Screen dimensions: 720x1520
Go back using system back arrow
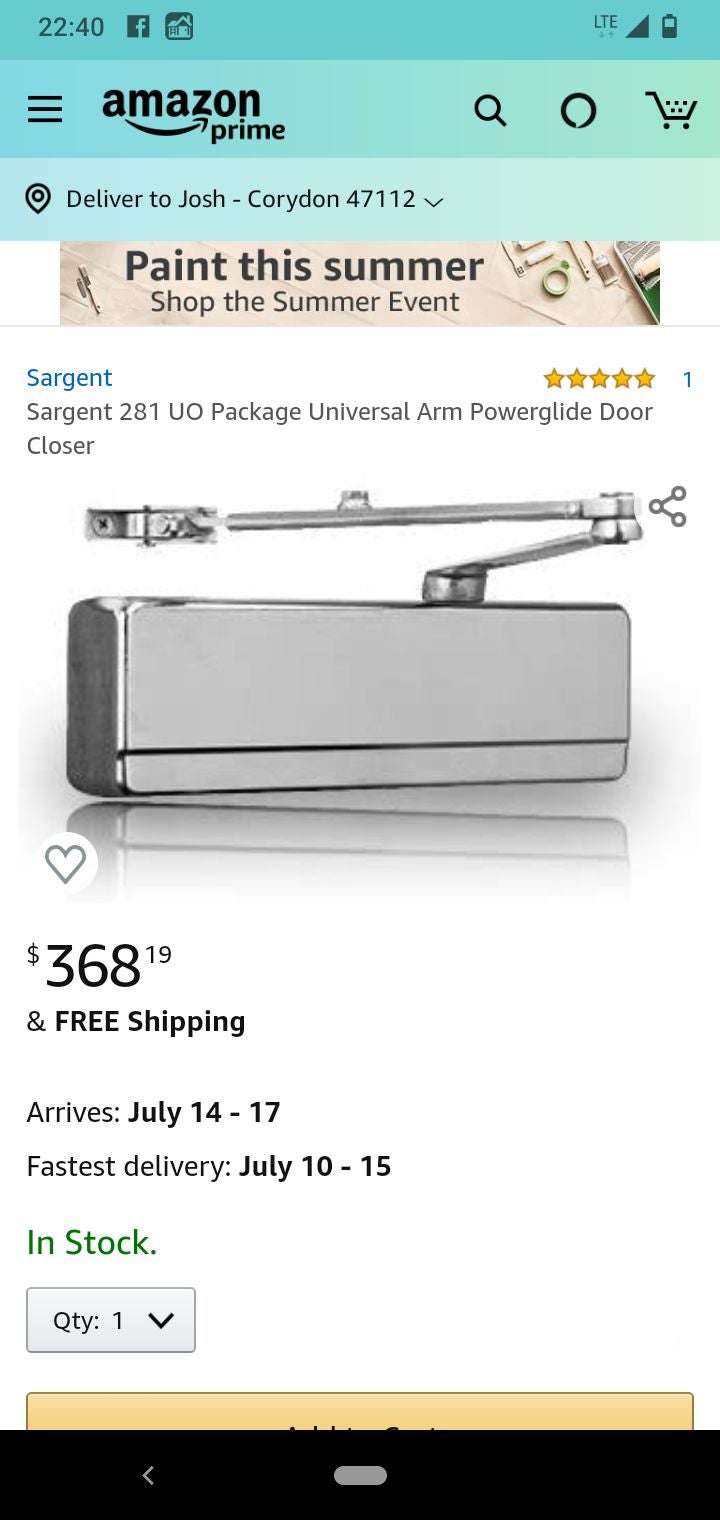(x=148, y=1475)
